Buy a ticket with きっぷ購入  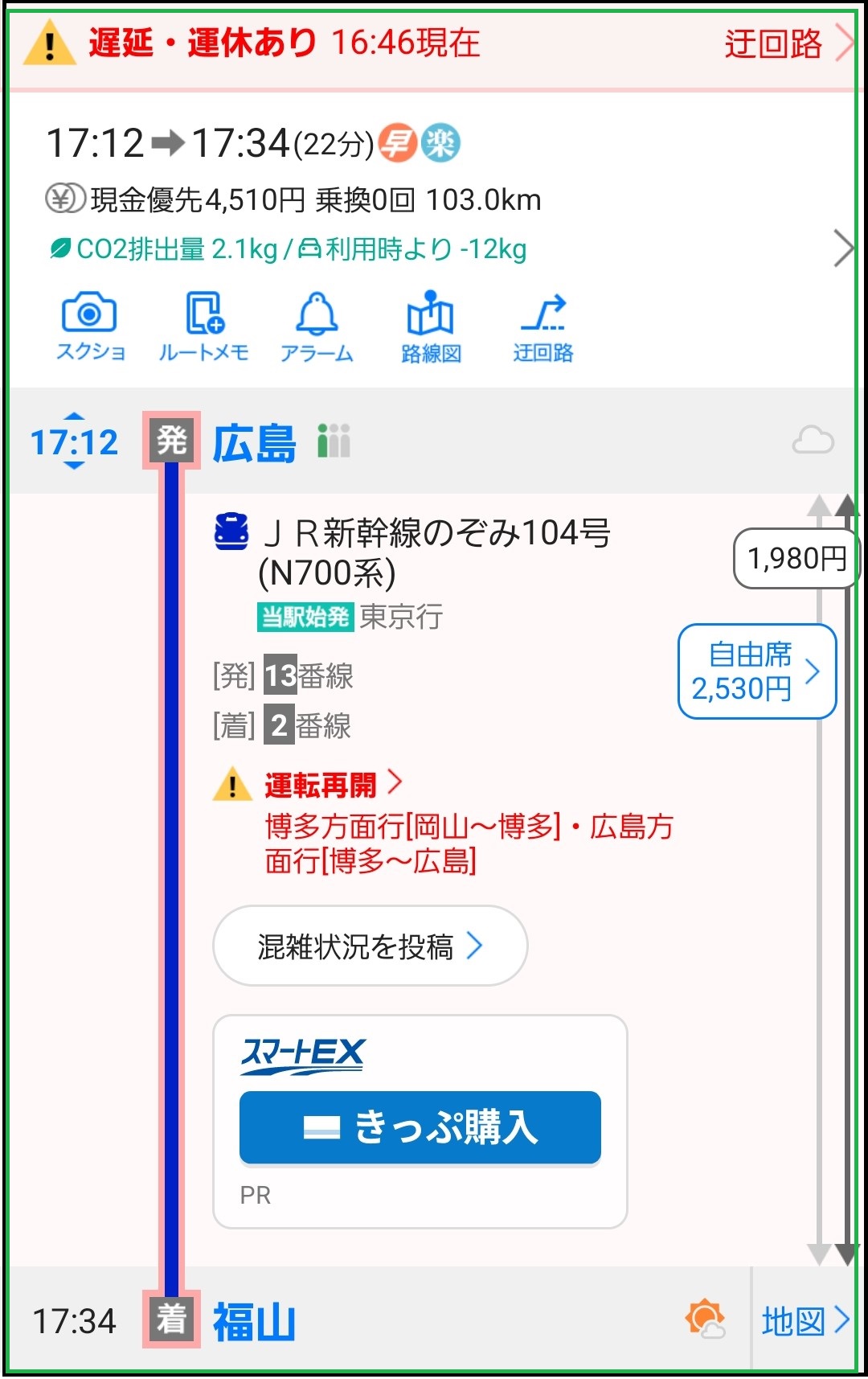click(420, 1127)
